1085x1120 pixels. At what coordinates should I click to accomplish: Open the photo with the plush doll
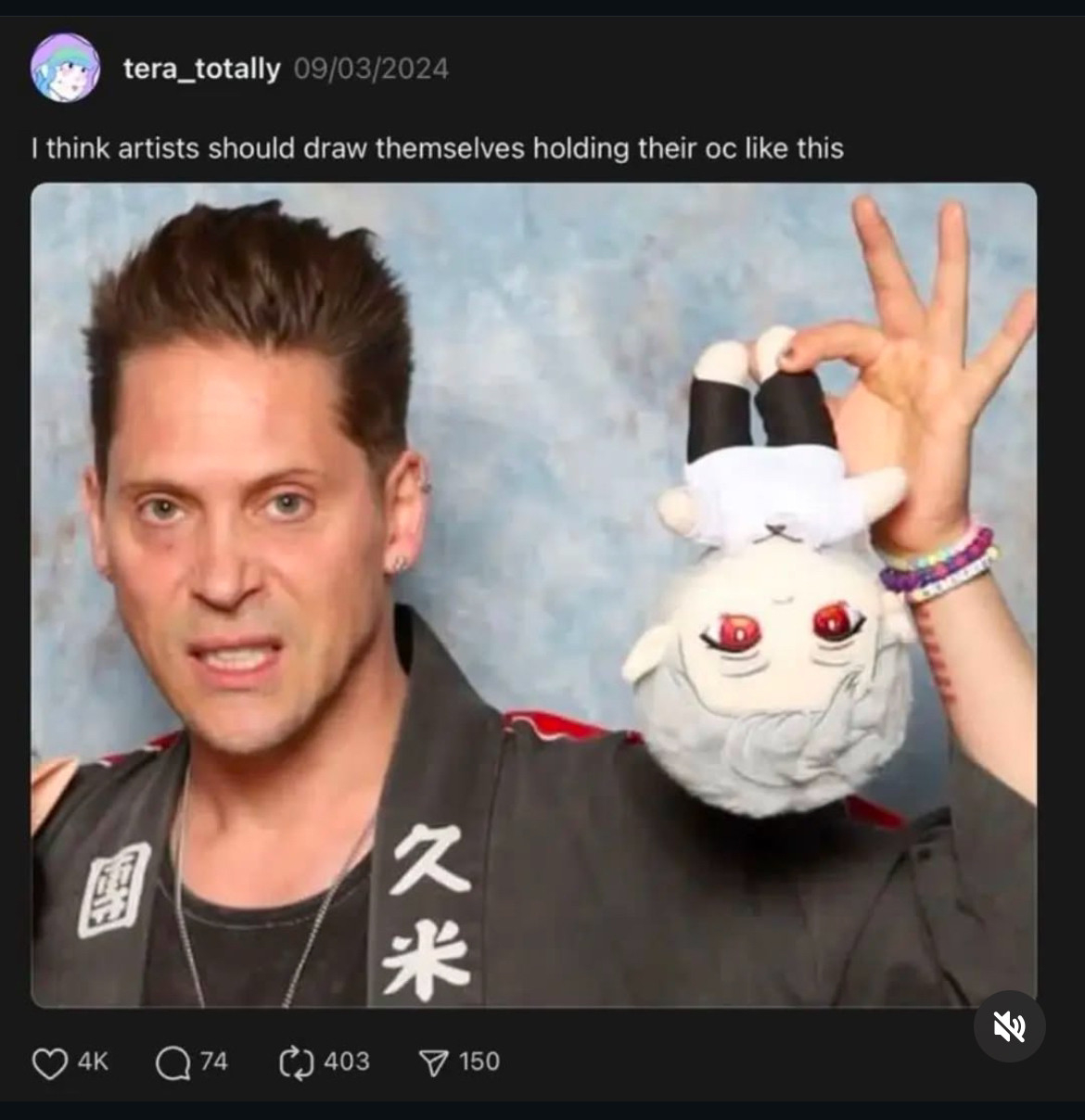tap(533, 593)
